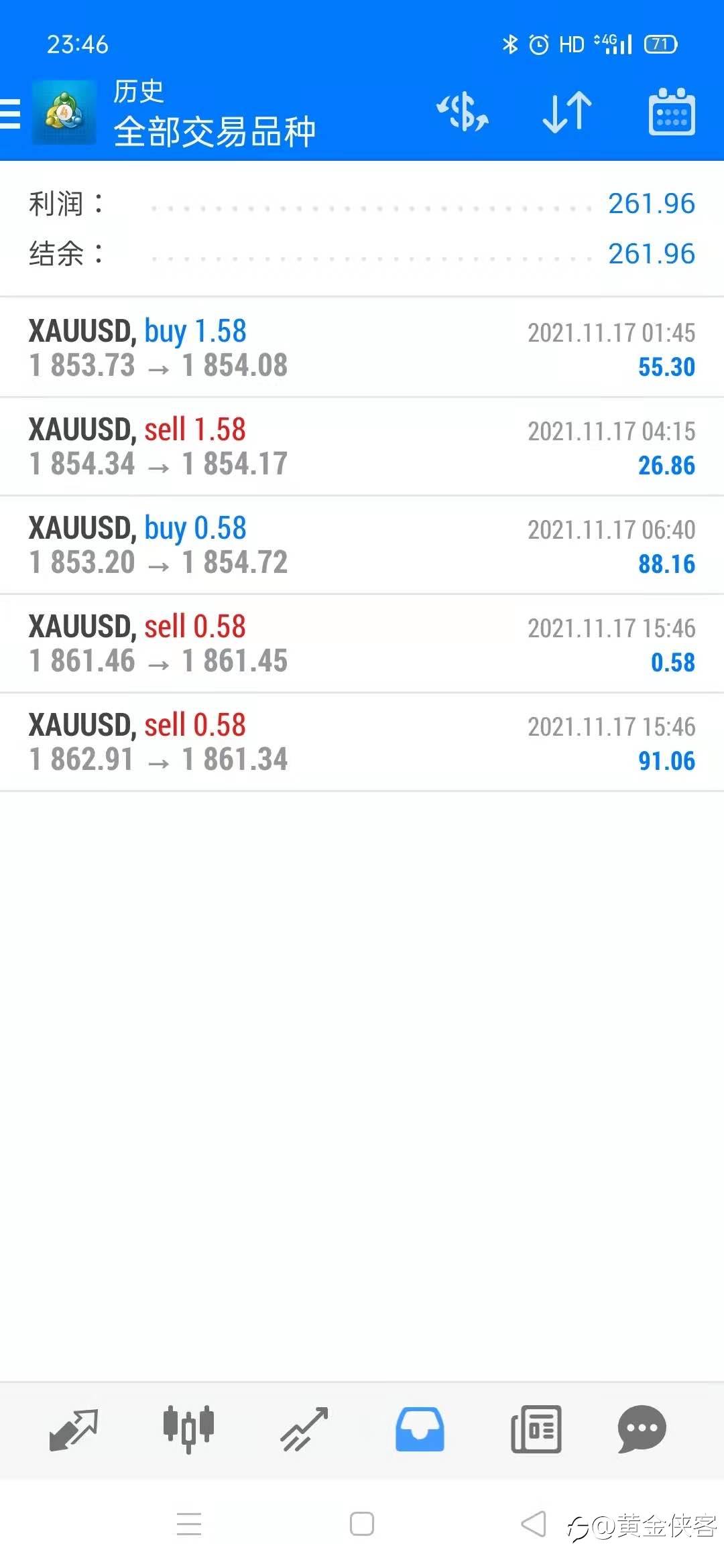724x1568 pixels.
Task: Go to the system home screen
Action: (362, 1524)
